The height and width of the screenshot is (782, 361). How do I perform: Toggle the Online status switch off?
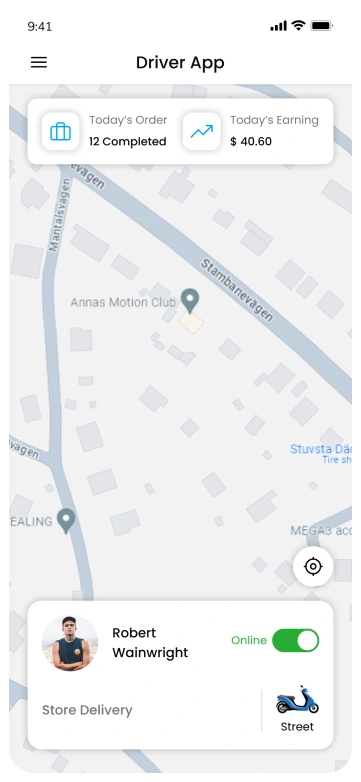[x=296, y=640]
